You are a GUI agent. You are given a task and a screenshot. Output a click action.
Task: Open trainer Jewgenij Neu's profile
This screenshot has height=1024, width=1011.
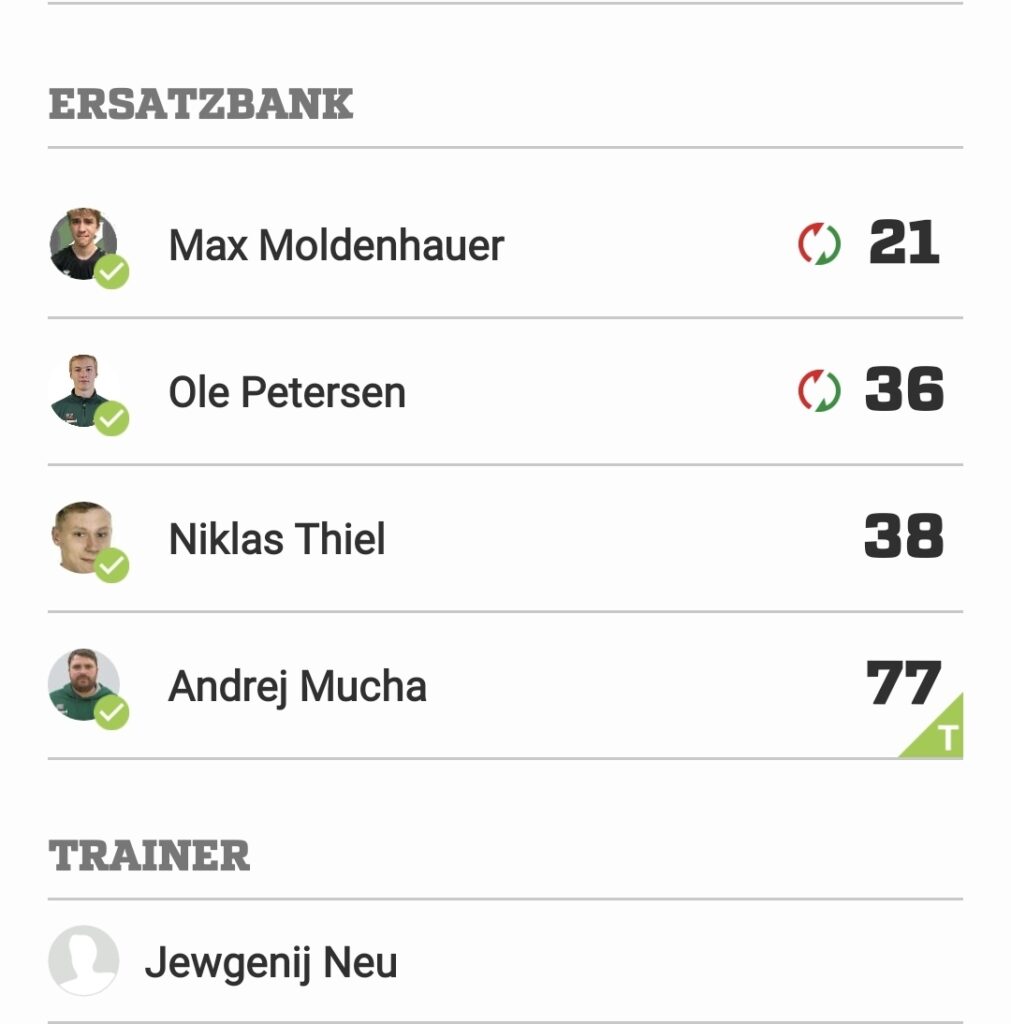pyautogui.click(x=271, y=963)
